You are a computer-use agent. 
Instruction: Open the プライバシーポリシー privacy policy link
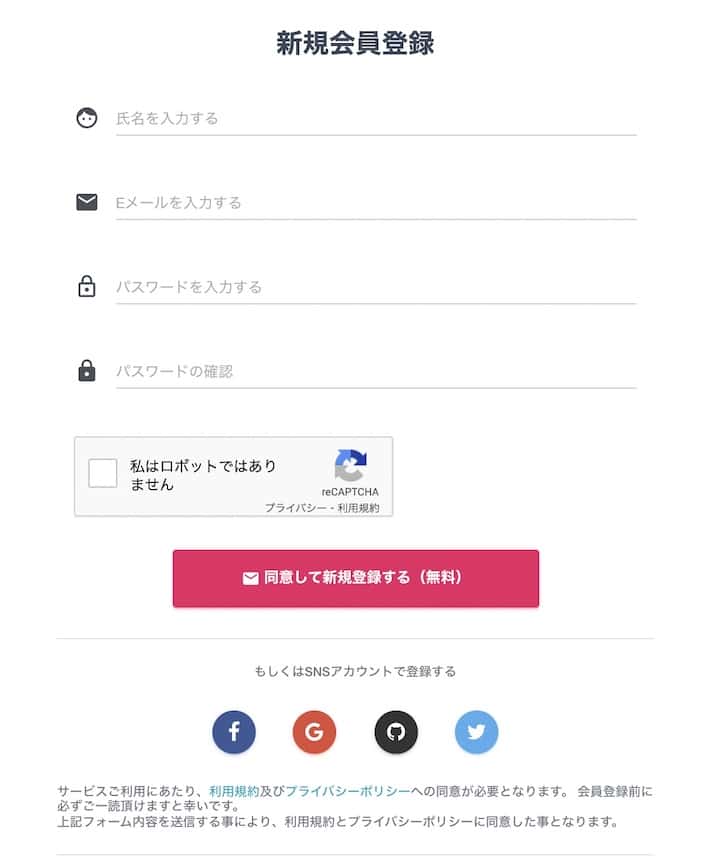pos(347,791)
